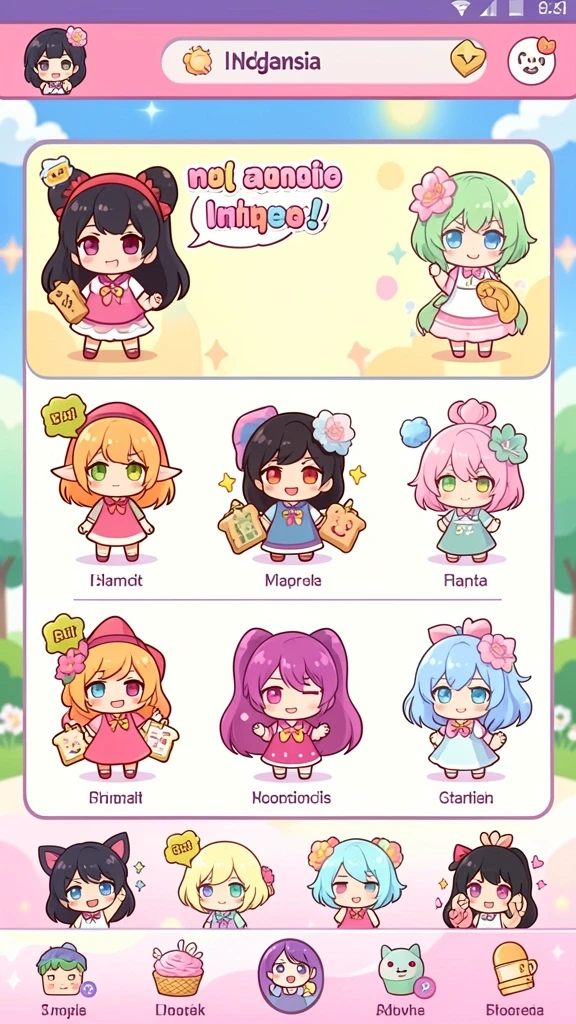
Task: Open the profile avatar in the top bar
Action: click(x=55, y=60)
